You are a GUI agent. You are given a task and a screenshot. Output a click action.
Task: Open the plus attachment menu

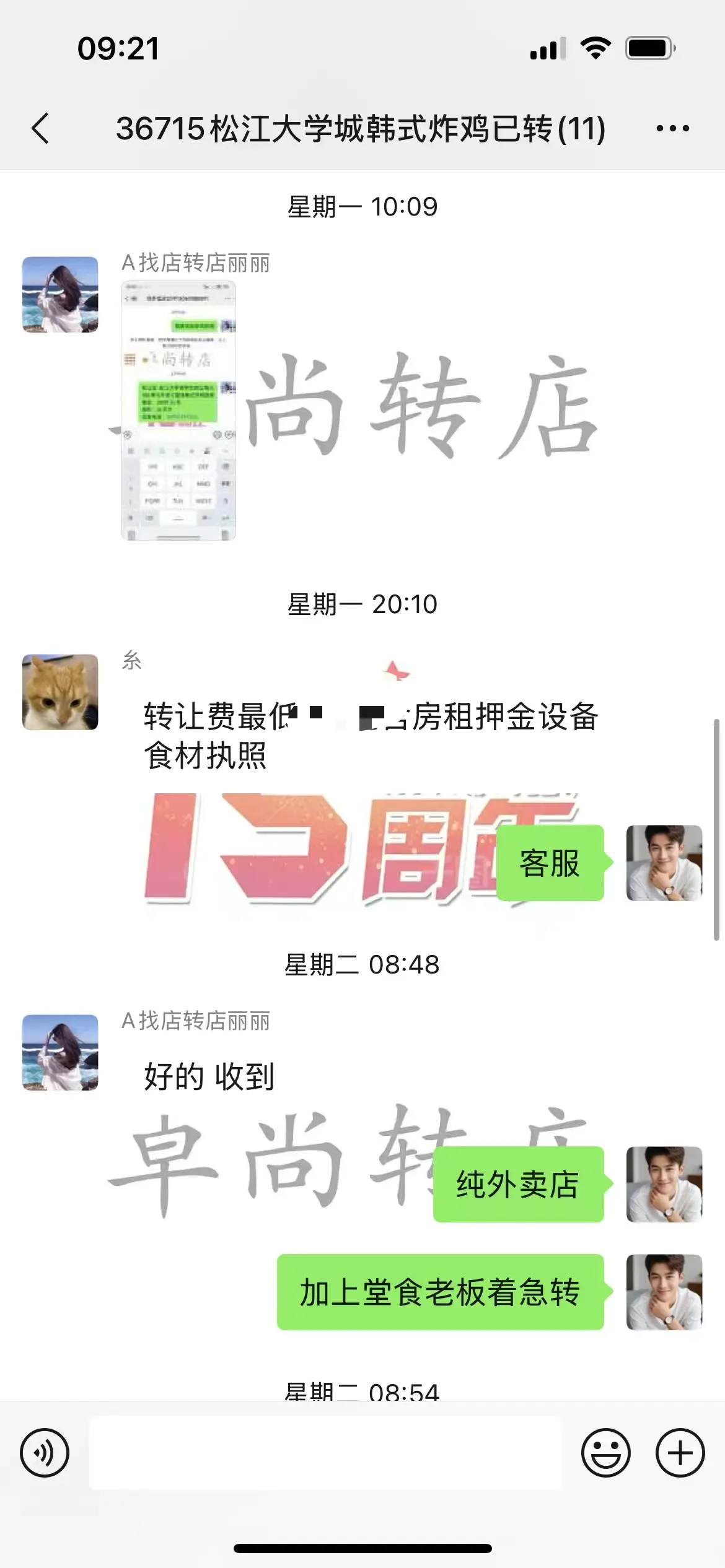coord(680,1452)
